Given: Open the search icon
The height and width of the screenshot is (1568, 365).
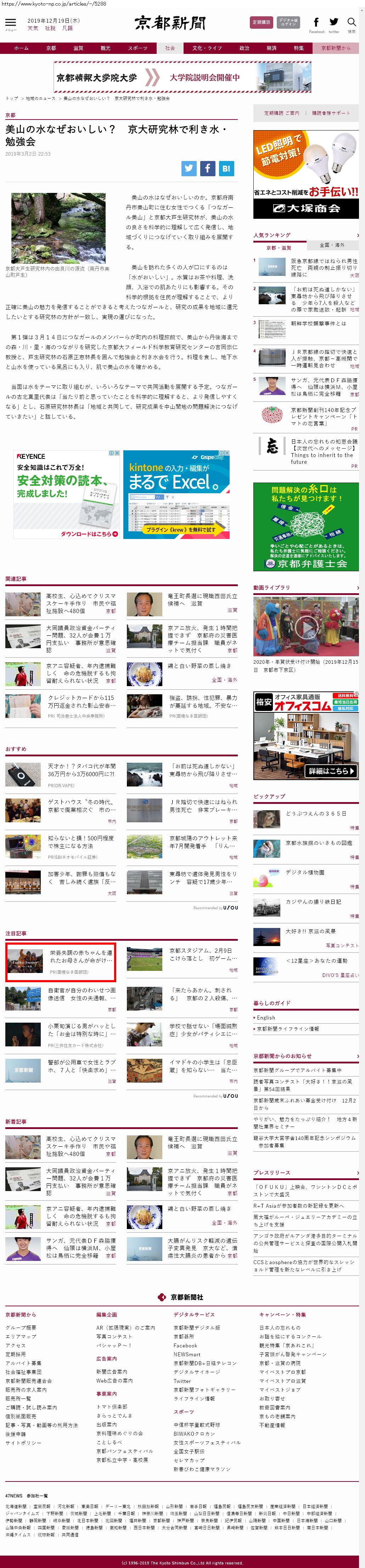Looking at the screenshot, I should tap(352, 23).
